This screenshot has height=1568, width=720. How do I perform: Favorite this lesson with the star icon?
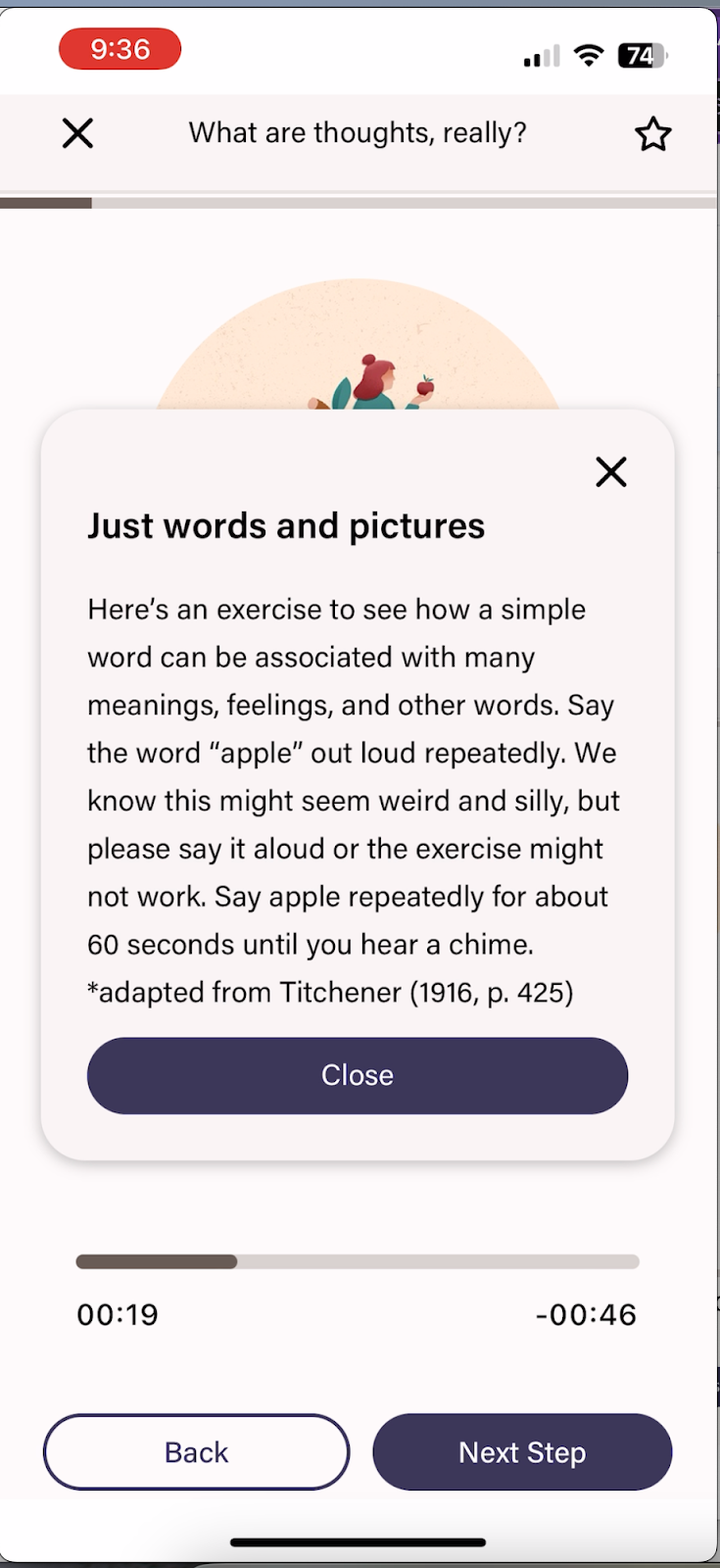coord(652,134)
